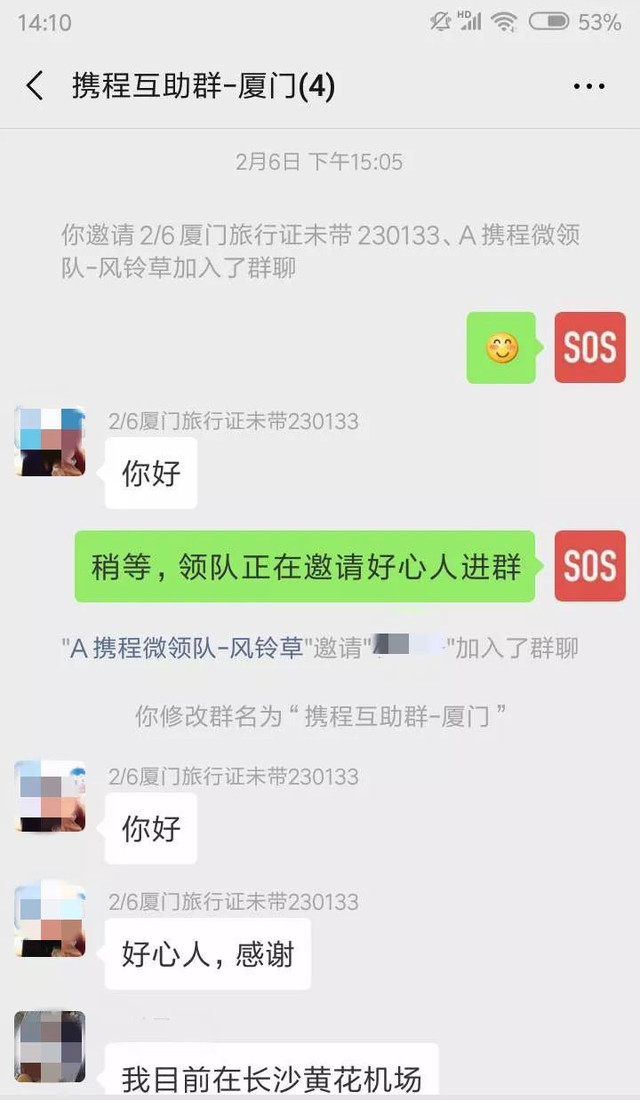
Task: Tap the SOS avatar beside 稍等 message
Action: pos(590,566)
